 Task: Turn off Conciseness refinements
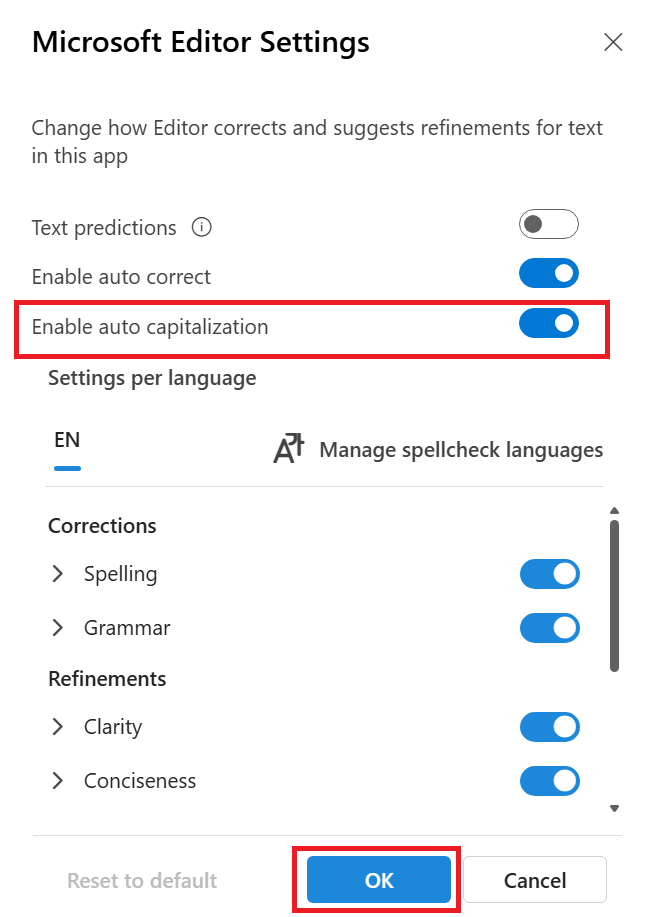pyautogui.click(x=549, y=781)
